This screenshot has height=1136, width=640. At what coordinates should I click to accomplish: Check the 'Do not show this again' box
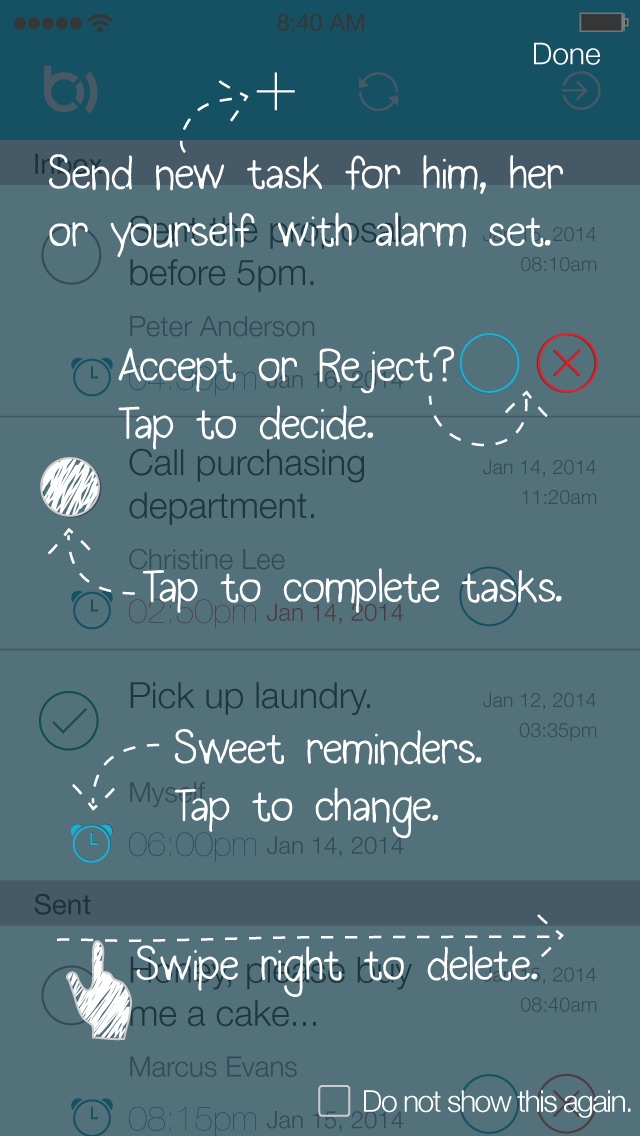(x=334, y=1100)
